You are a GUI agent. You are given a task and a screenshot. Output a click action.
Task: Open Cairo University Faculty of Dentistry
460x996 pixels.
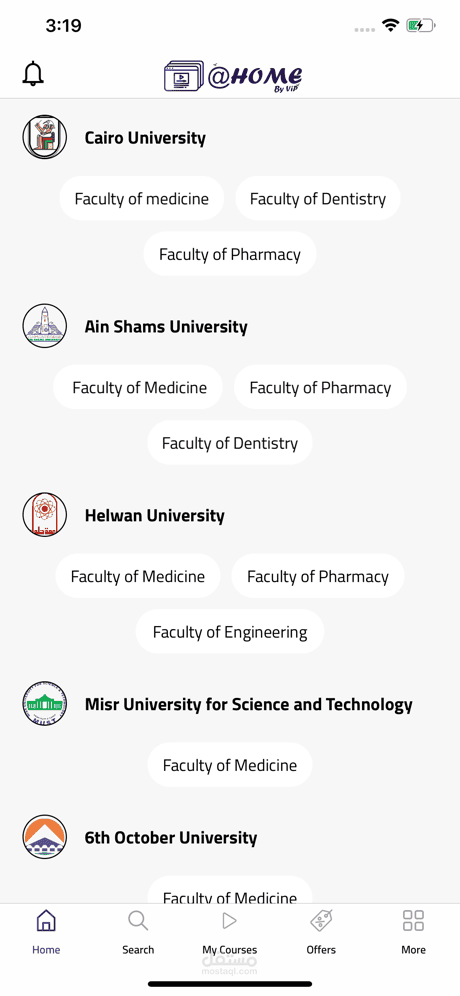(318, 199)
